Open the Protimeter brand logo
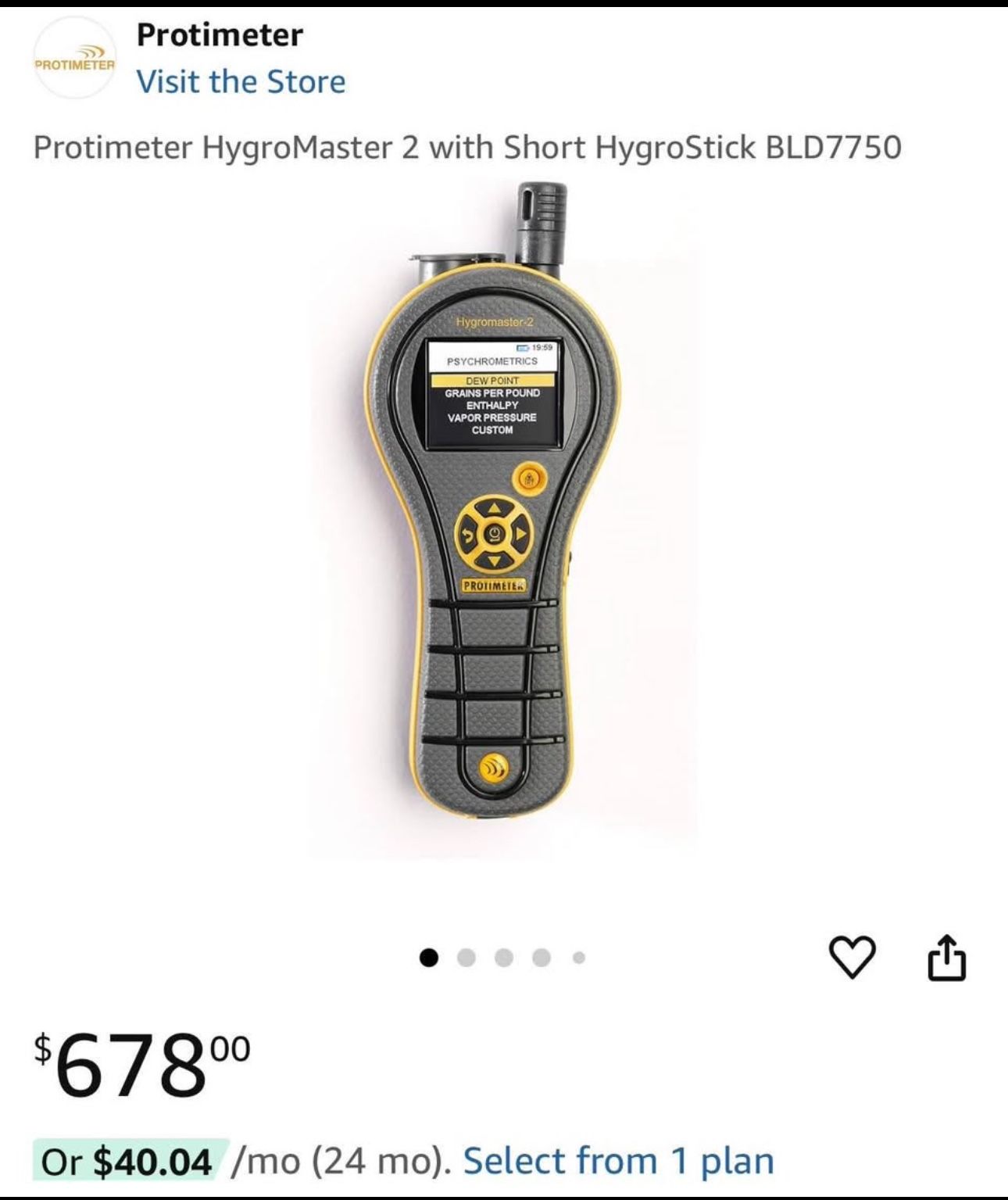 75,59
